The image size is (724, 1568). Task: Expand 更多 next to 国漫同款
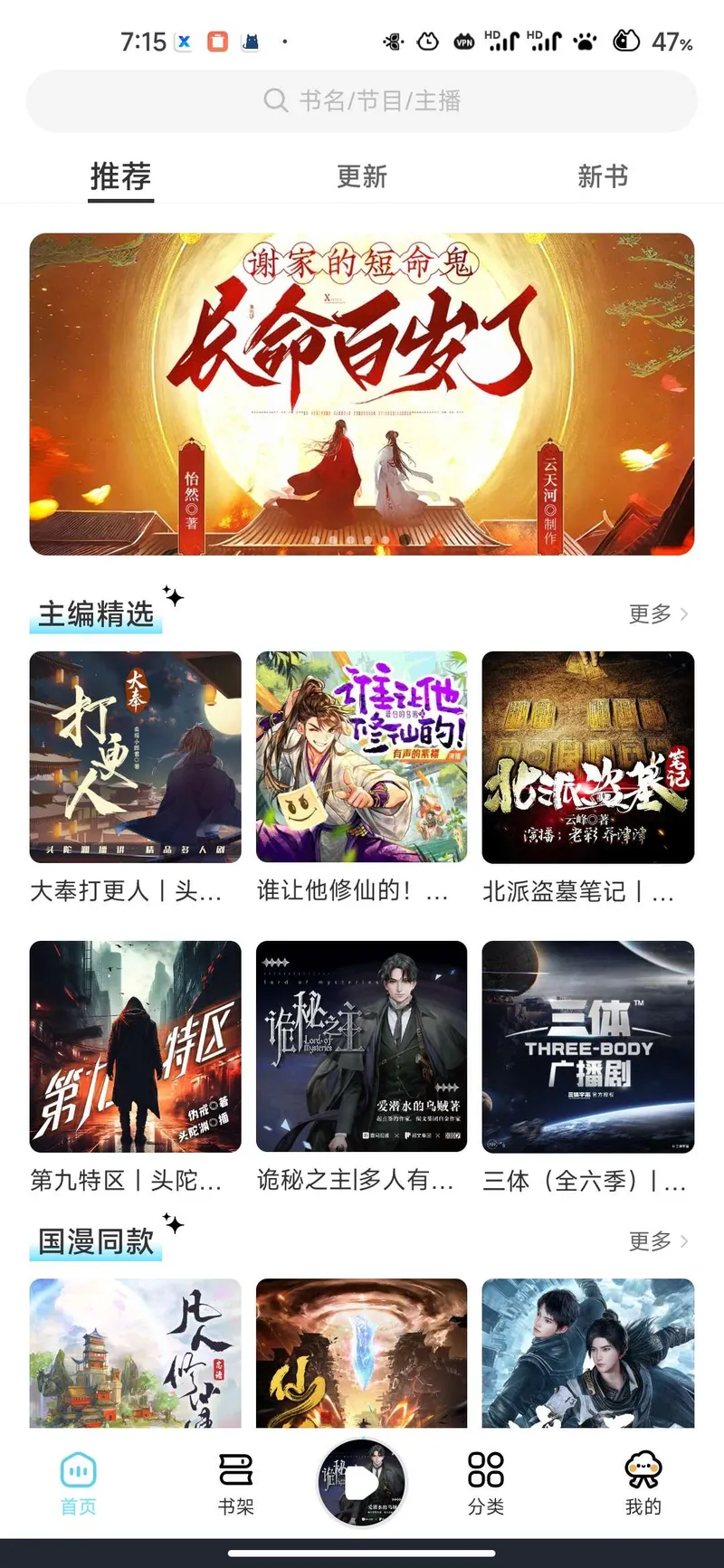tap(650, 1241)
